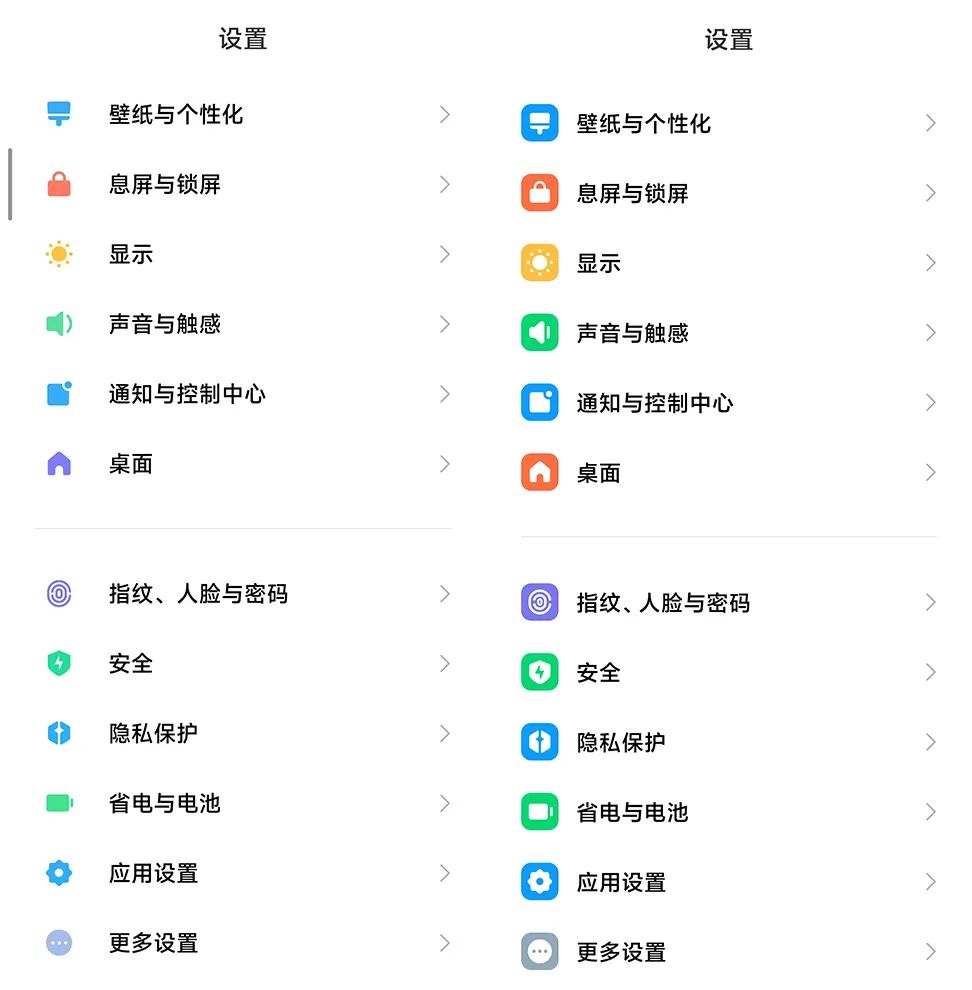Screen dimensions: 972x990
Task: Open the 应用设置 settings entry
Action: 240,874
